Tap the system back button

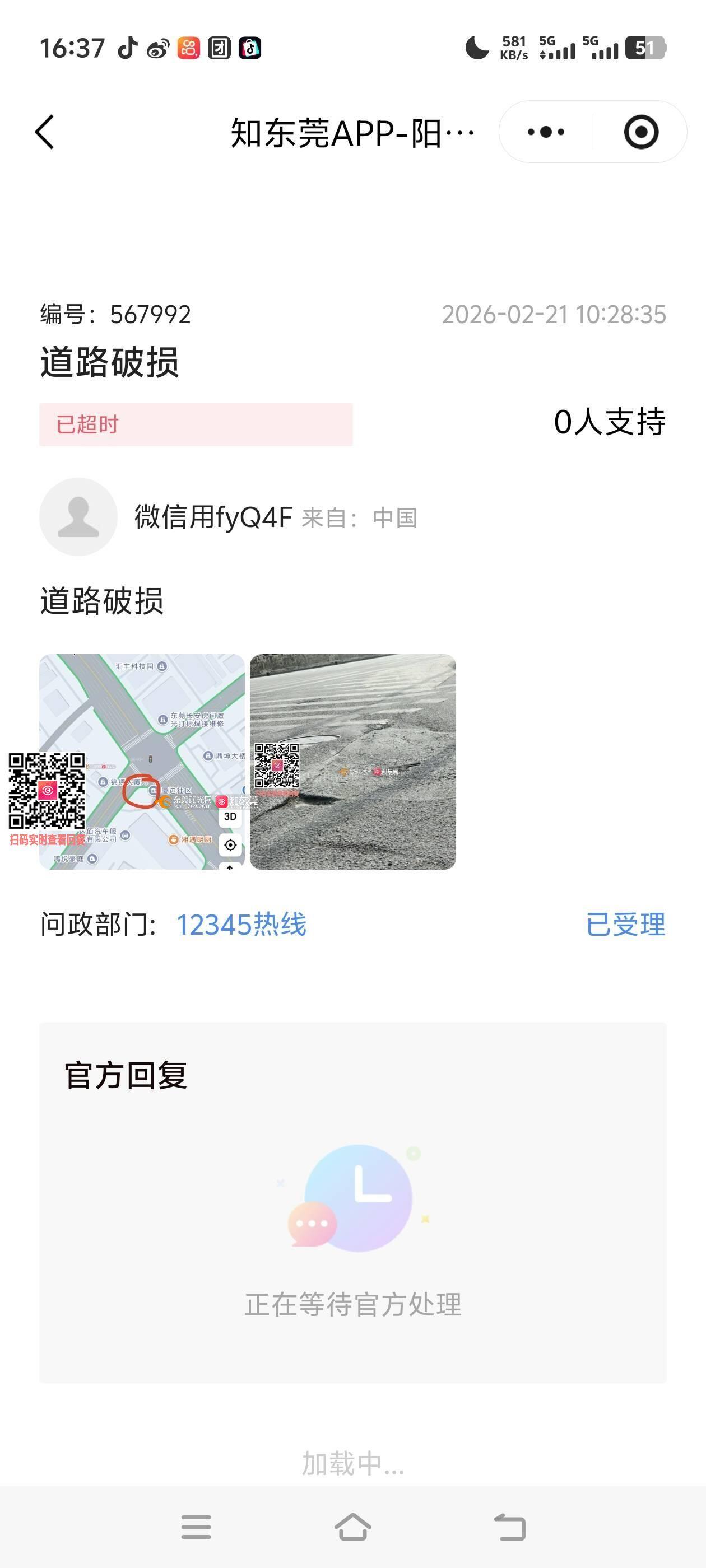pos(509,1527)
